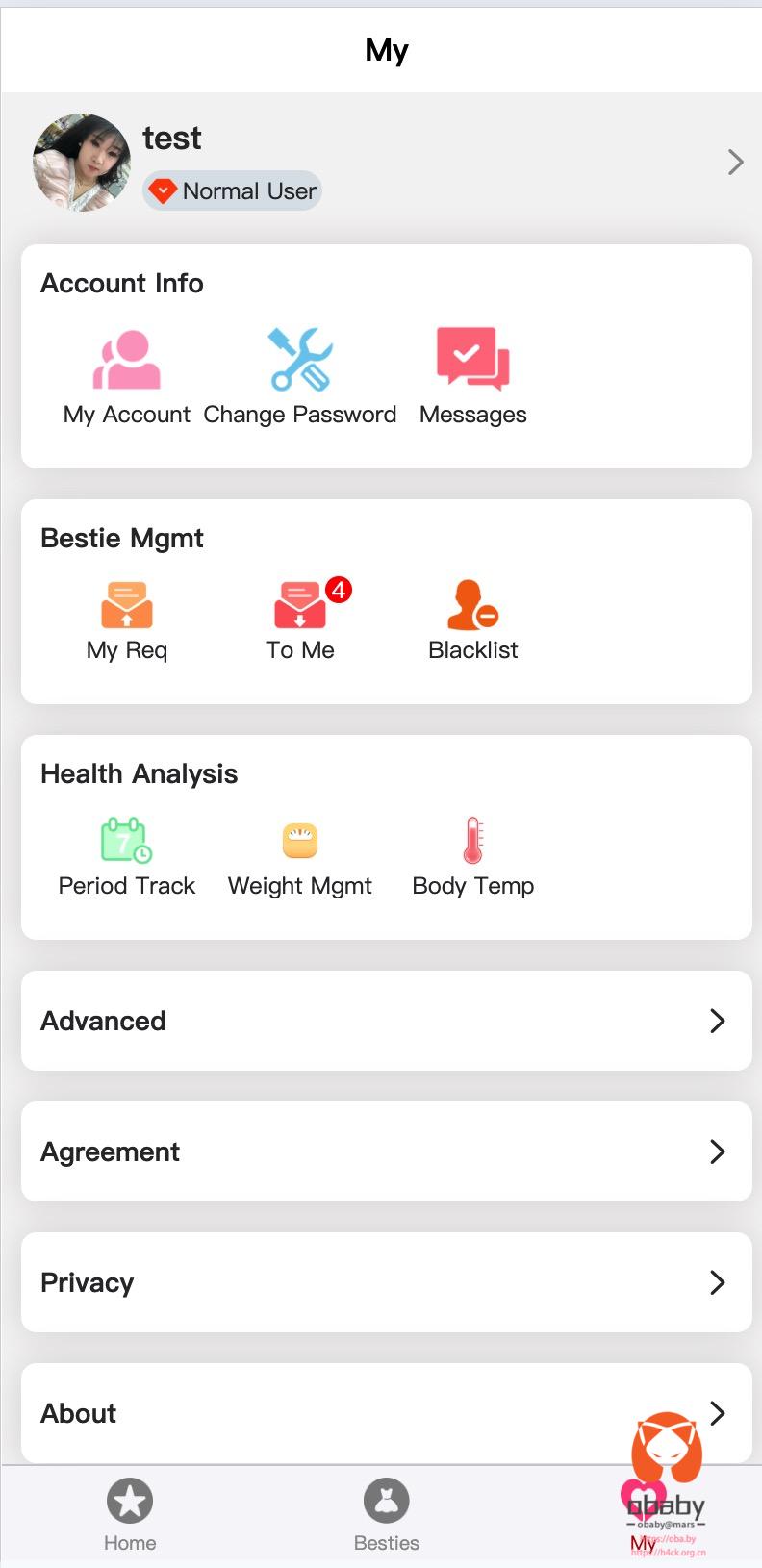The image size is (762, 1568).
Task: Open the Advanced row
Action: pos(386,1021)
